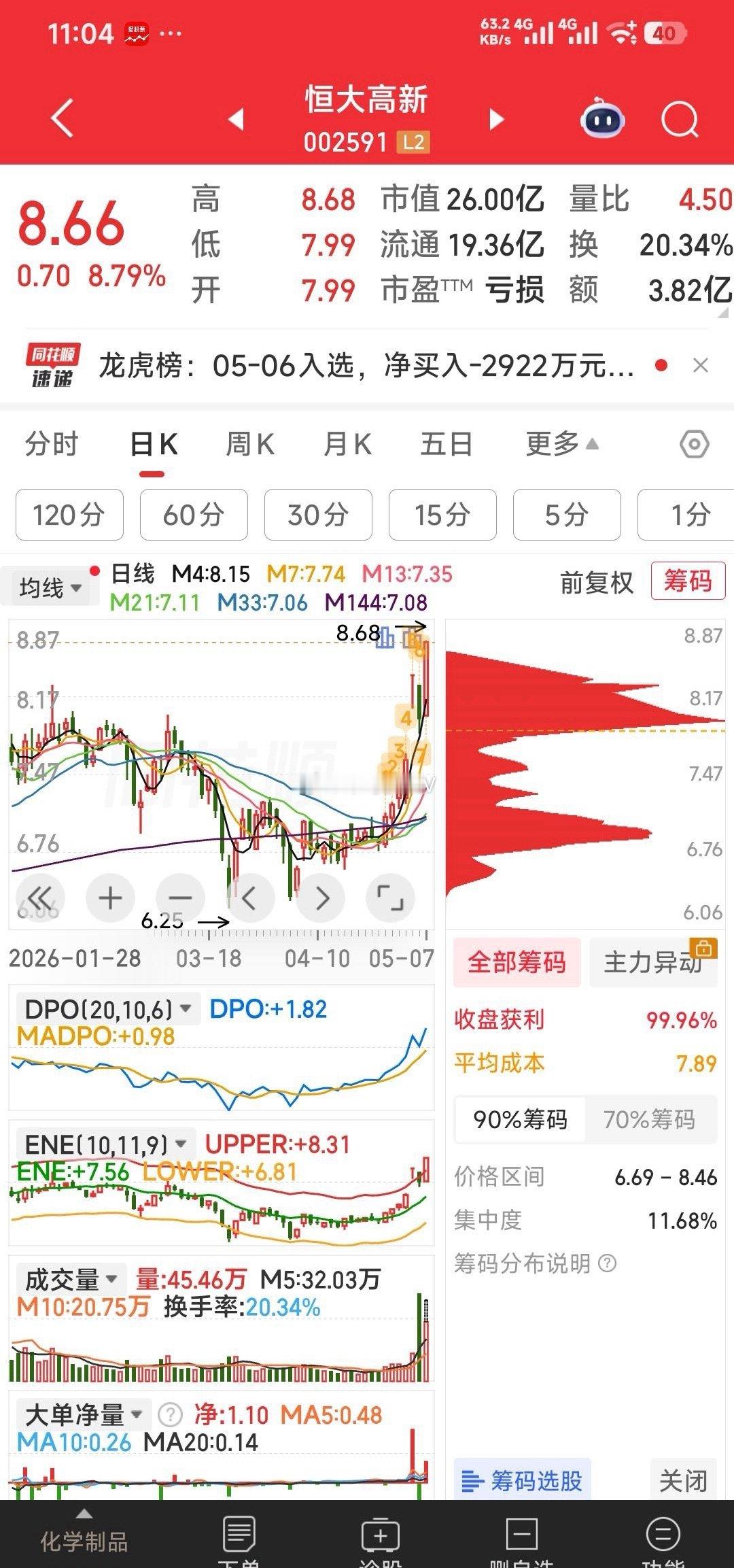Screen dimensions: 734x1568
Task: Toggle the 筹码 chip distribution button
Action: click(688, 581)
